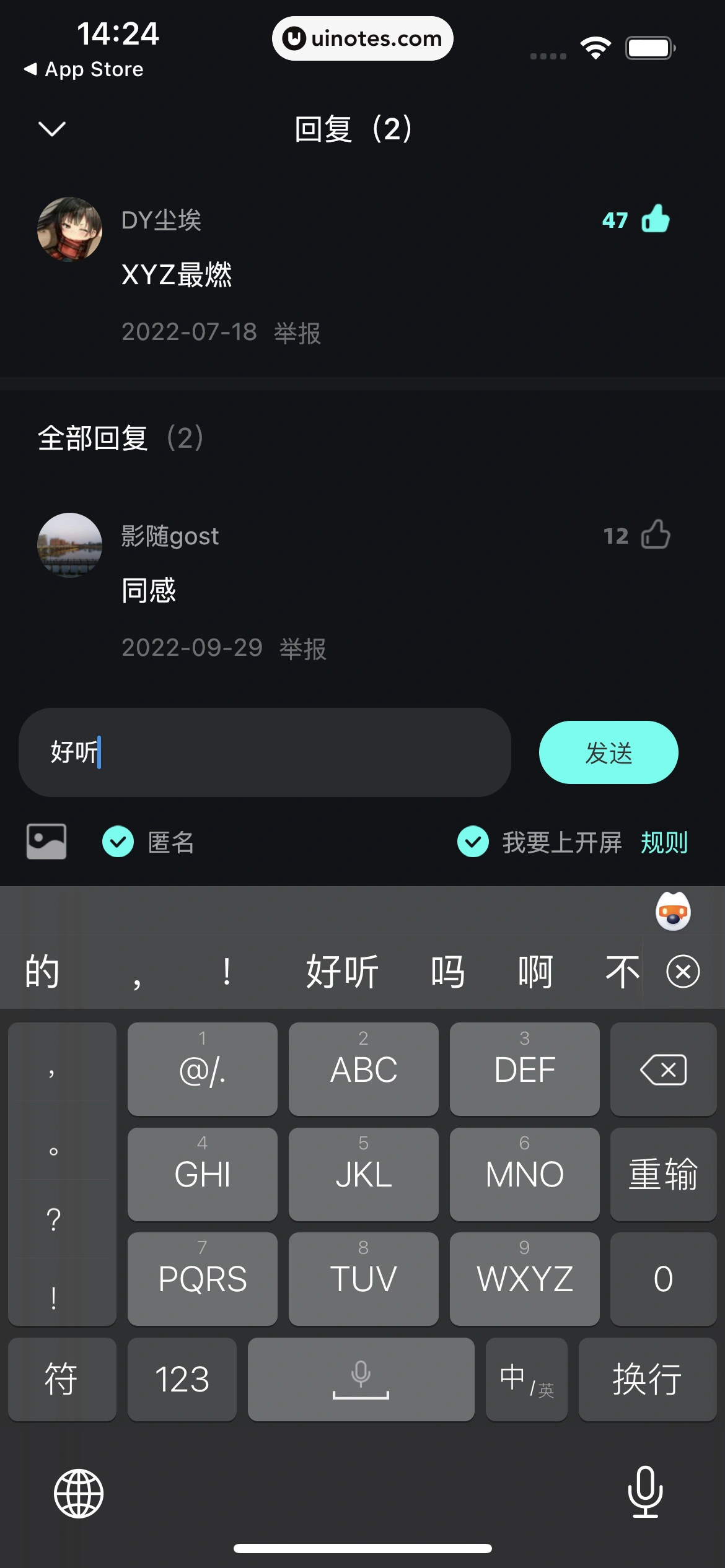Tap the bottom-right microphone icon
The height and width of the screenshot is (1568, 725).
(647, 1490)
